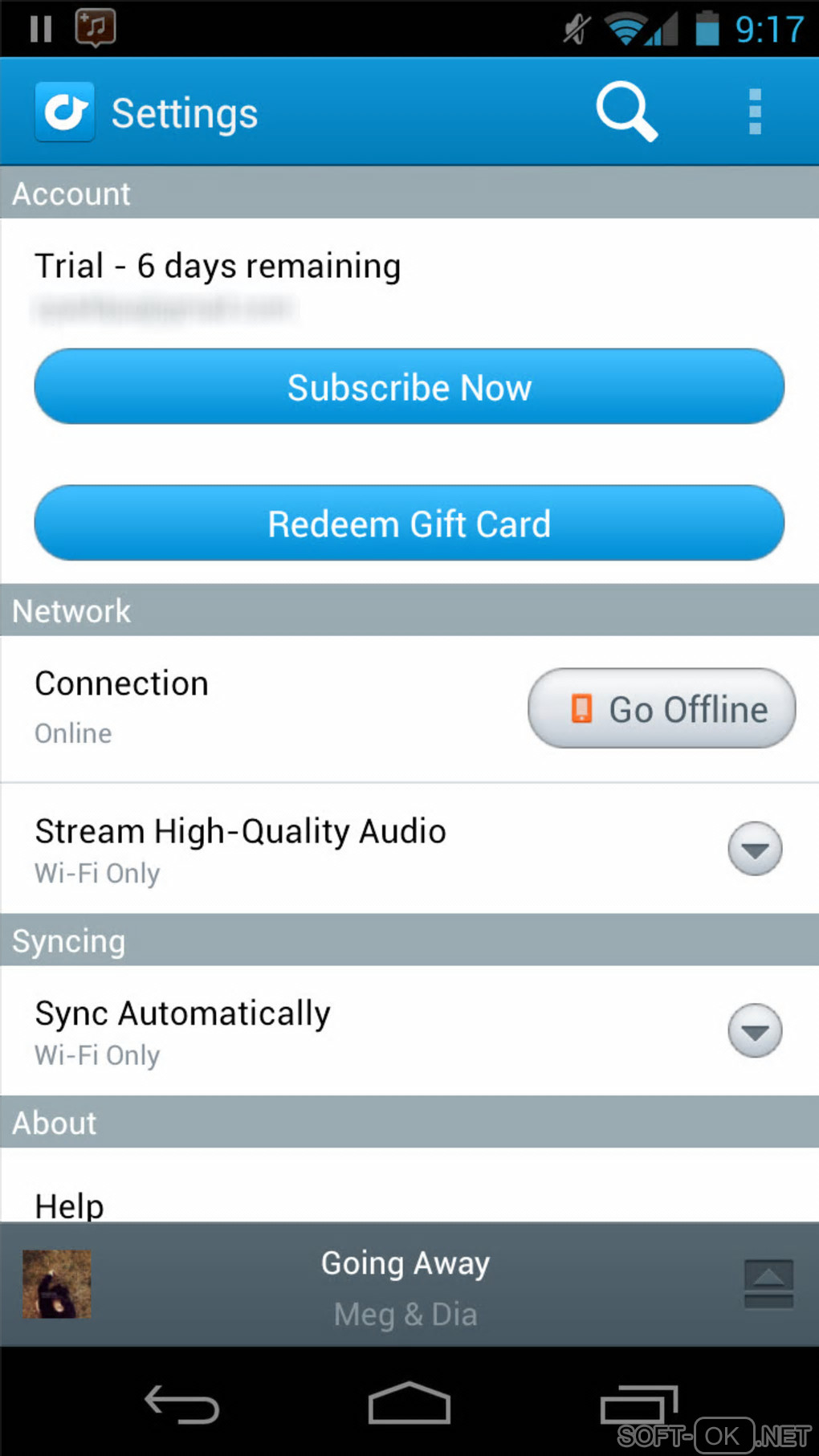Open the overflow menu

point(754,112)
